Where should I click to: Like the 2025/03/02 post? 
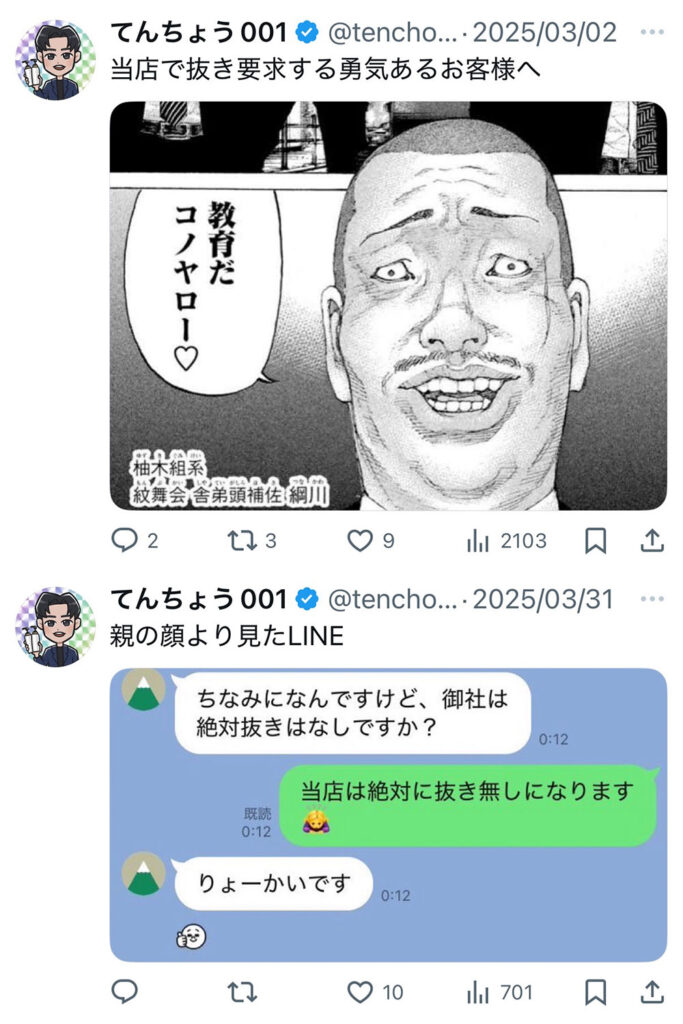click(x=359, y=541)
